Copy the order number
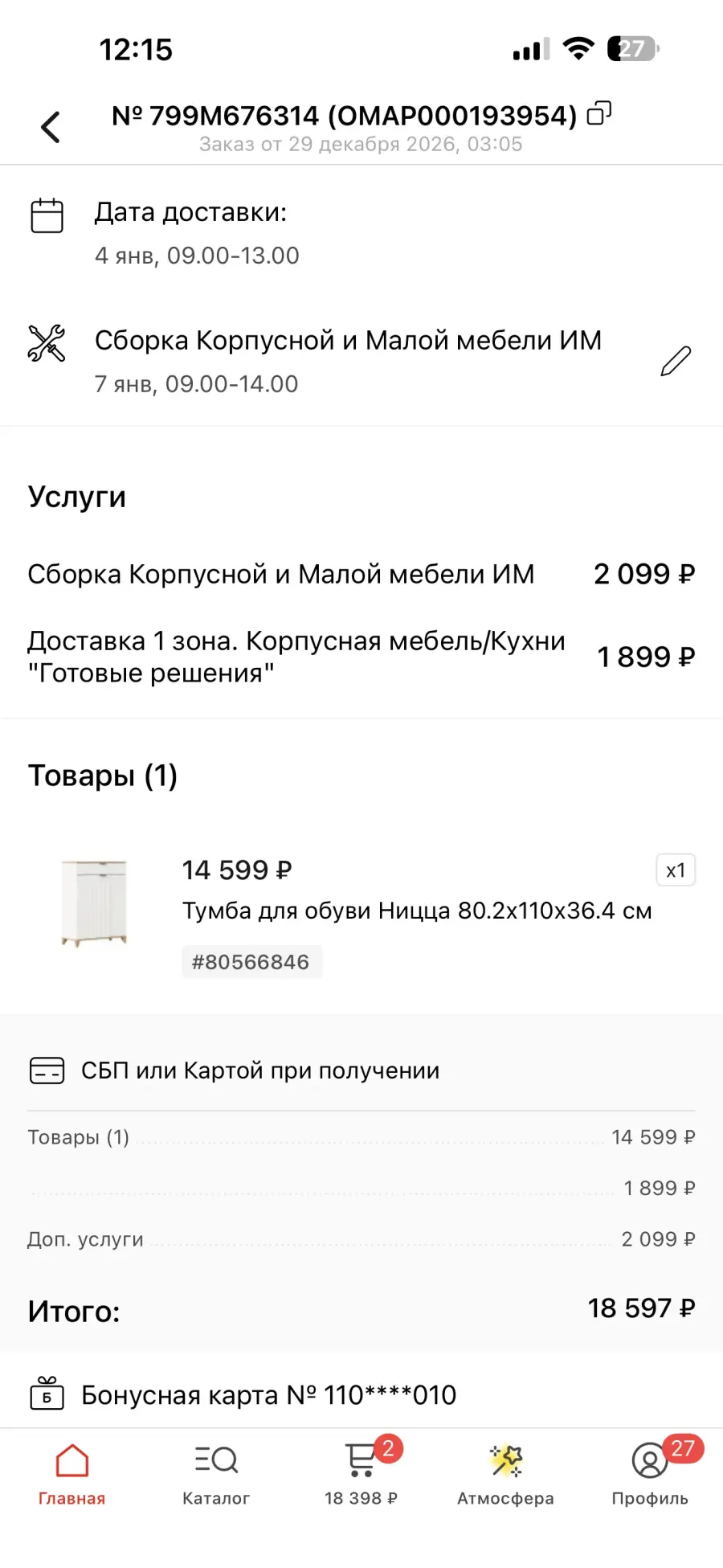 (x=599, y=113)
